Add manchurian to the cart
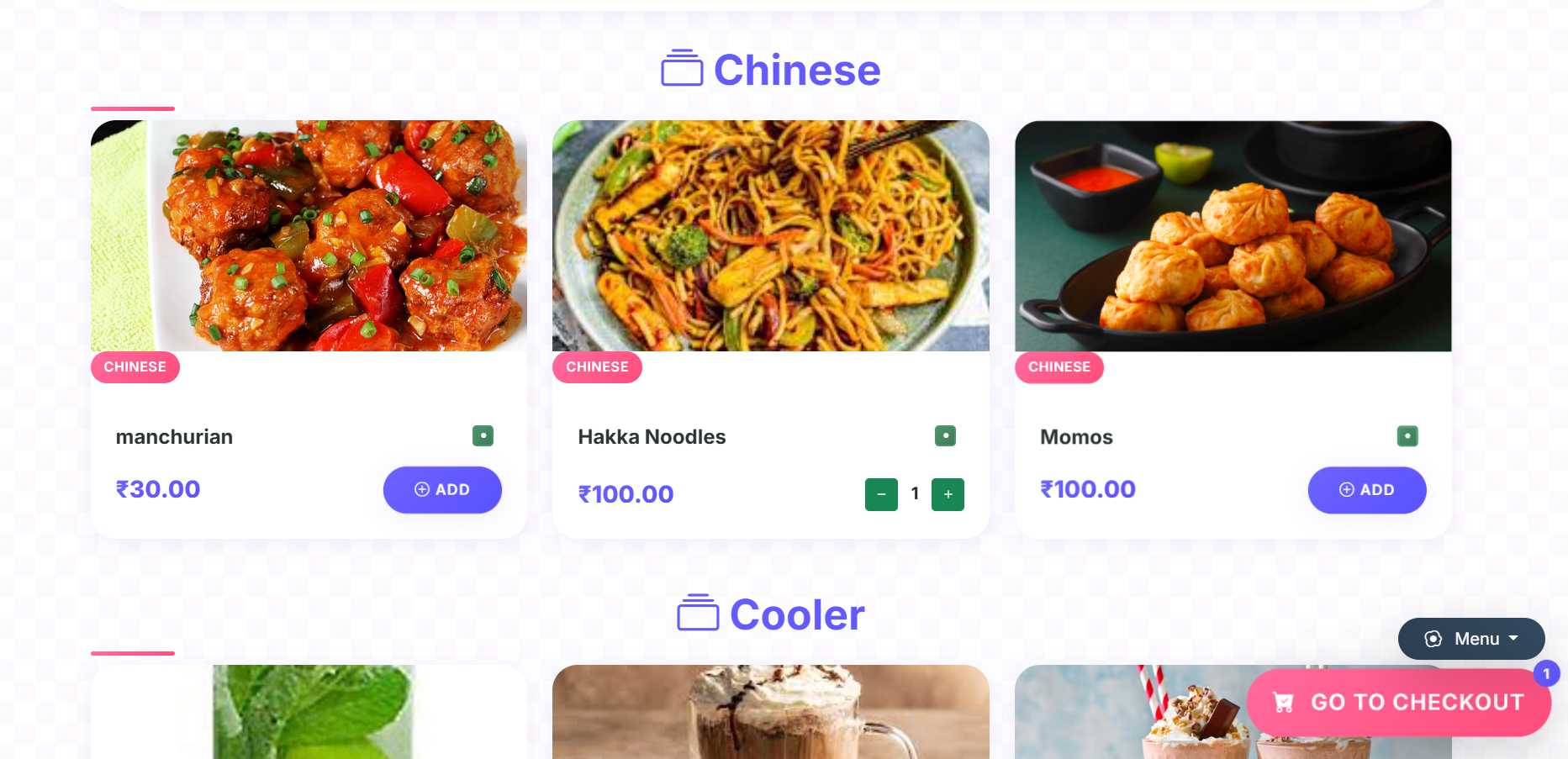Viewport: 1568px width, 759px height. 442,490
